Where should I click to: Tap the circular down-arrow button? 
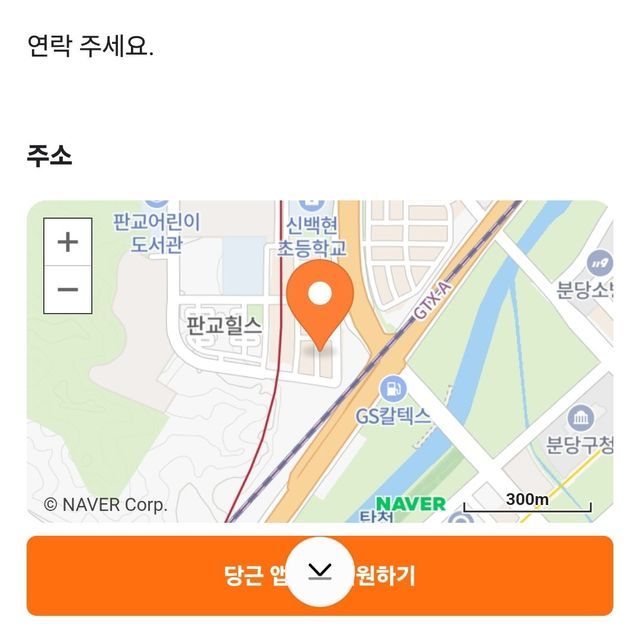320,572
